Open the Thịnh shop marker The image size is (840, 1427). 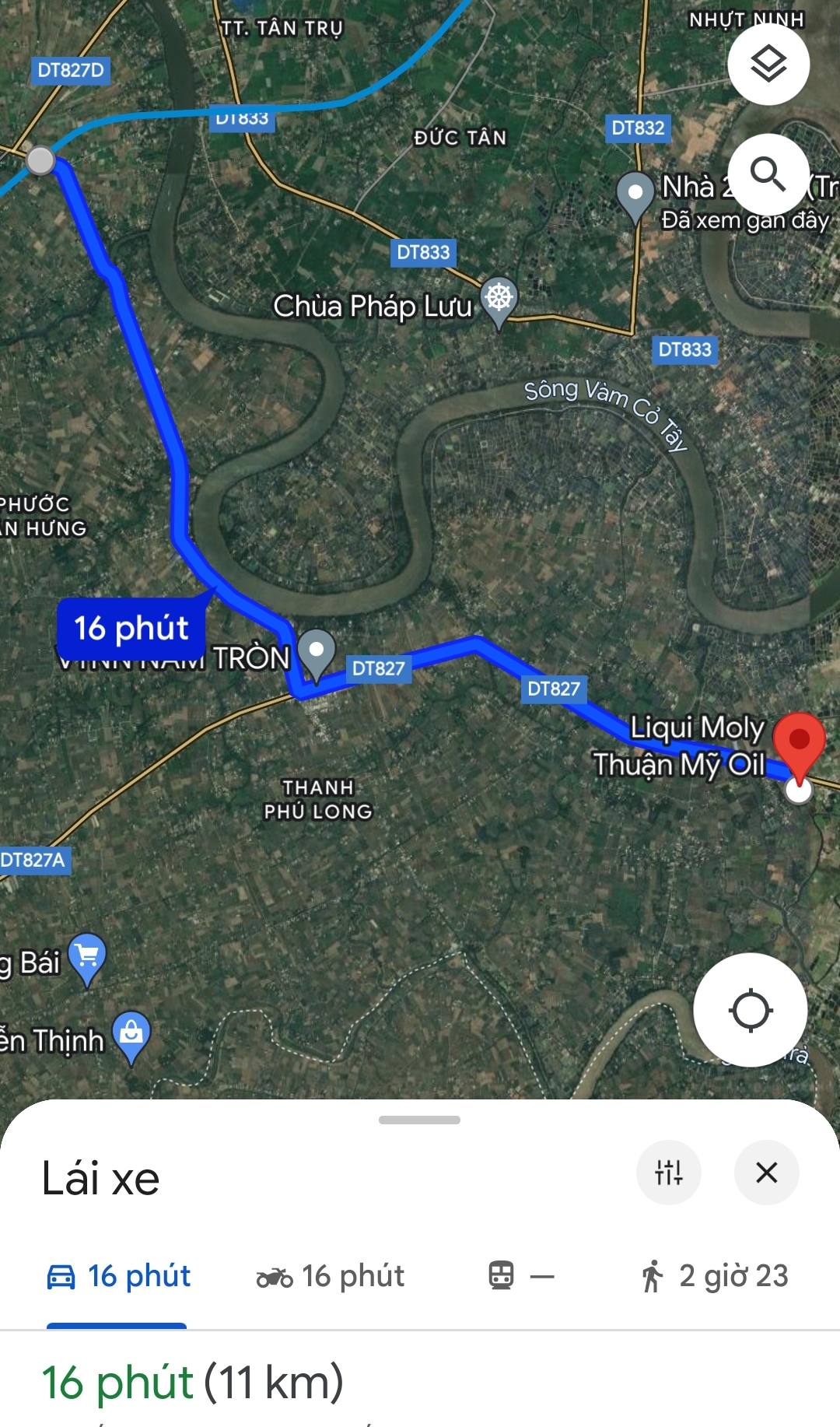click(x=131, y=1036)
